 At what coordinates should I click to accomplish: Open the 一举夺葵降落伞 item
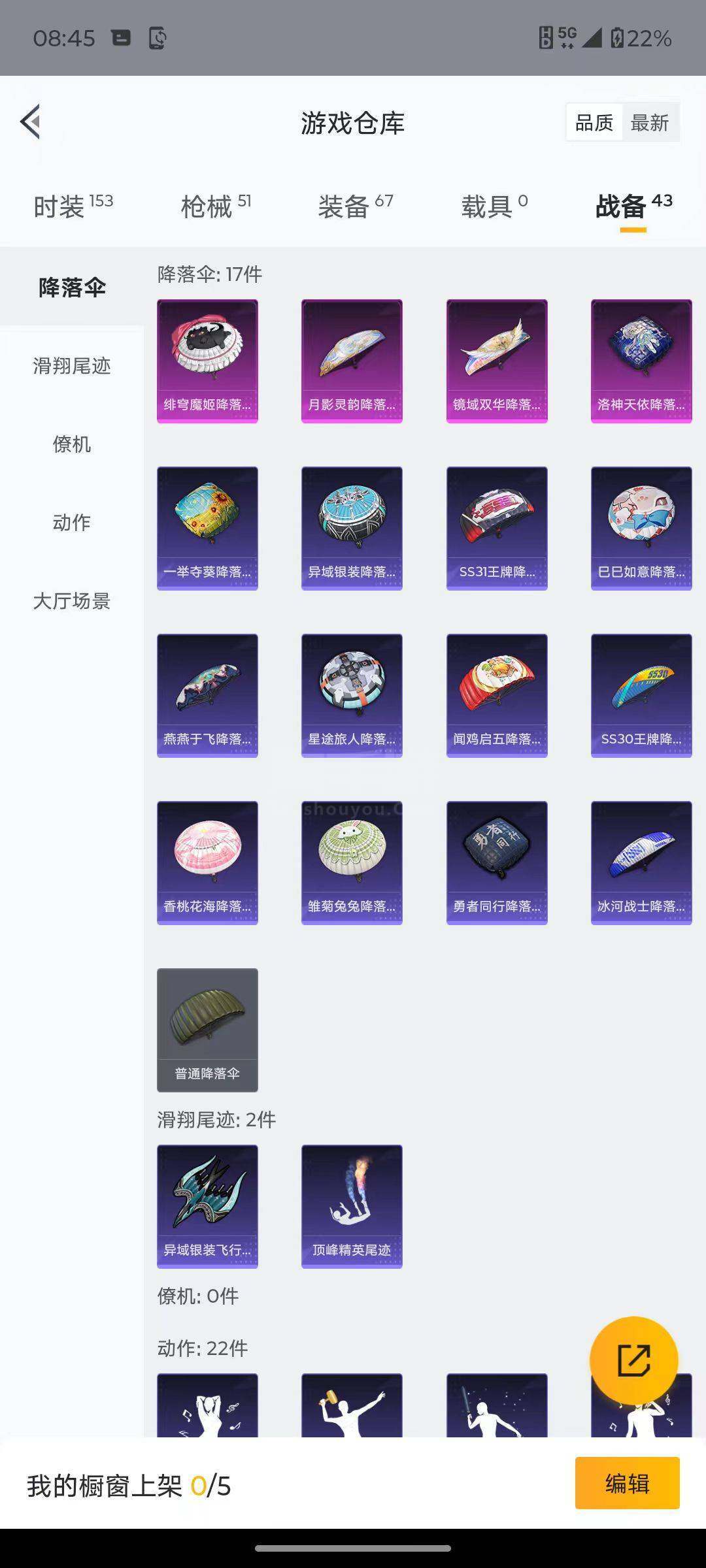(207, 528)
